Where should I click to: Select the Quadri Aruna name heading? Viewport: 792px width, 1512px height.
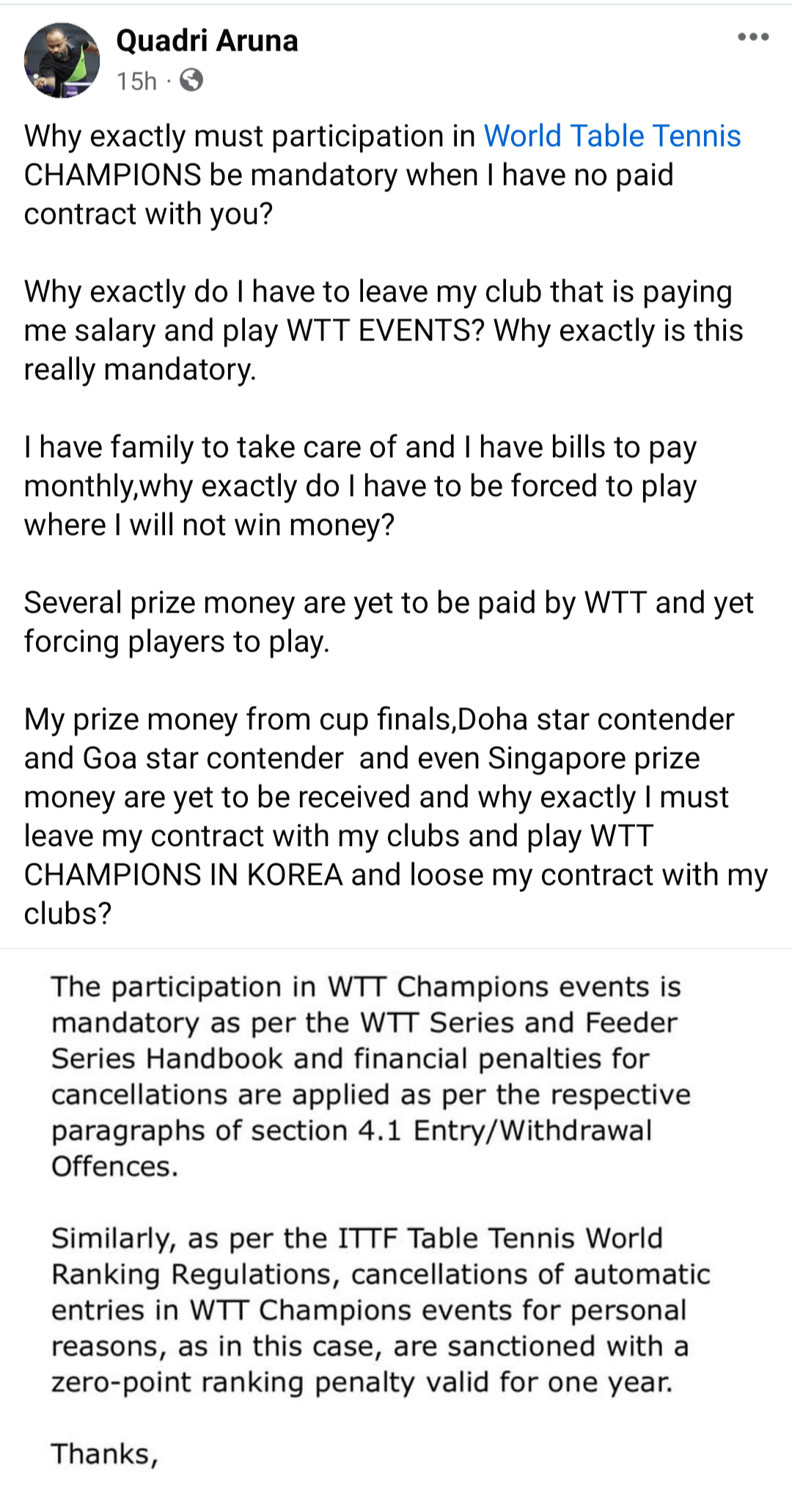(208, 40)
